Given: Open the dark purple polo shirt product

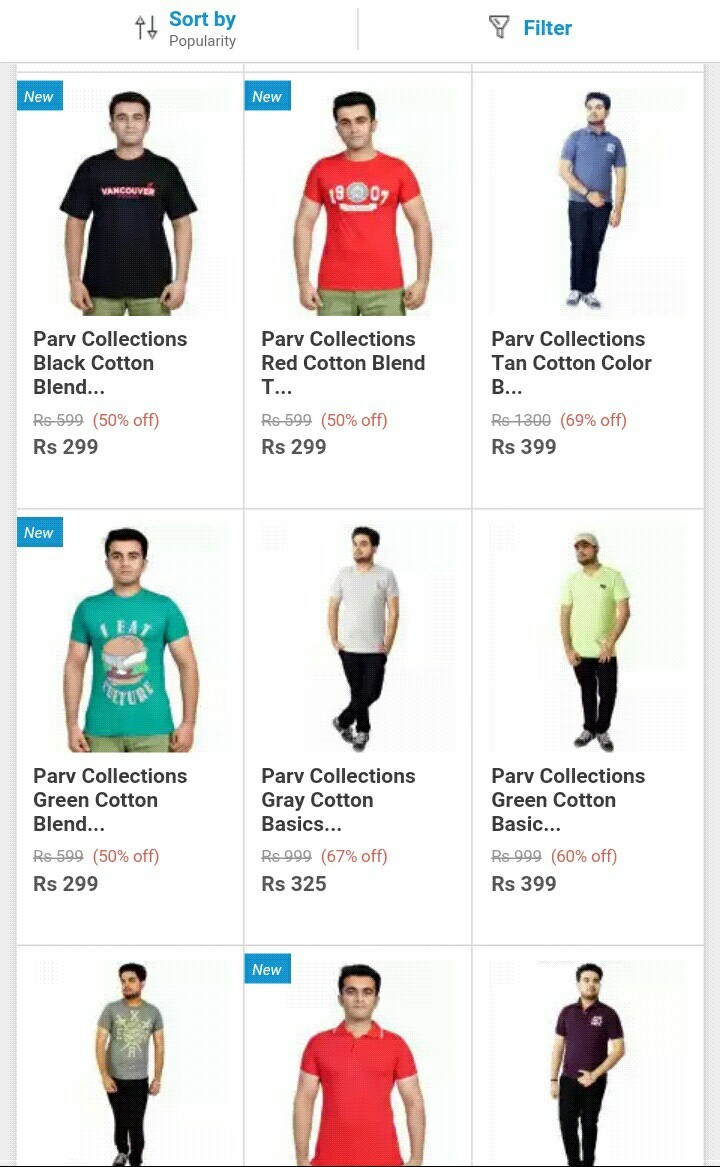Looking at the screenshot, I should pyautogui.click(x=588, y=1060).
